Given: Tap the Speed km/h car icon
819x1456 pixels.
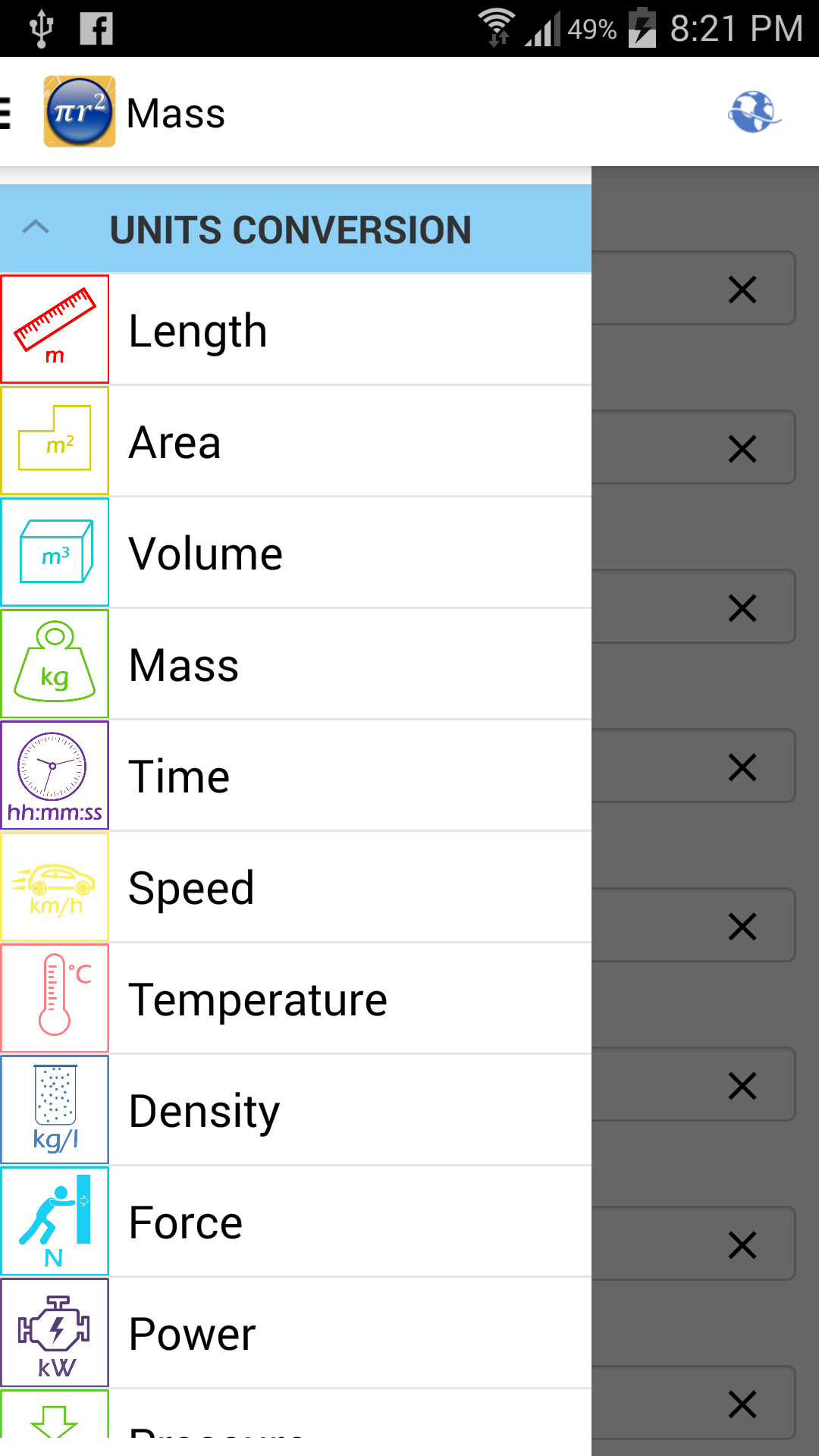Looking at the screenshot, I should tap(55, 886).
